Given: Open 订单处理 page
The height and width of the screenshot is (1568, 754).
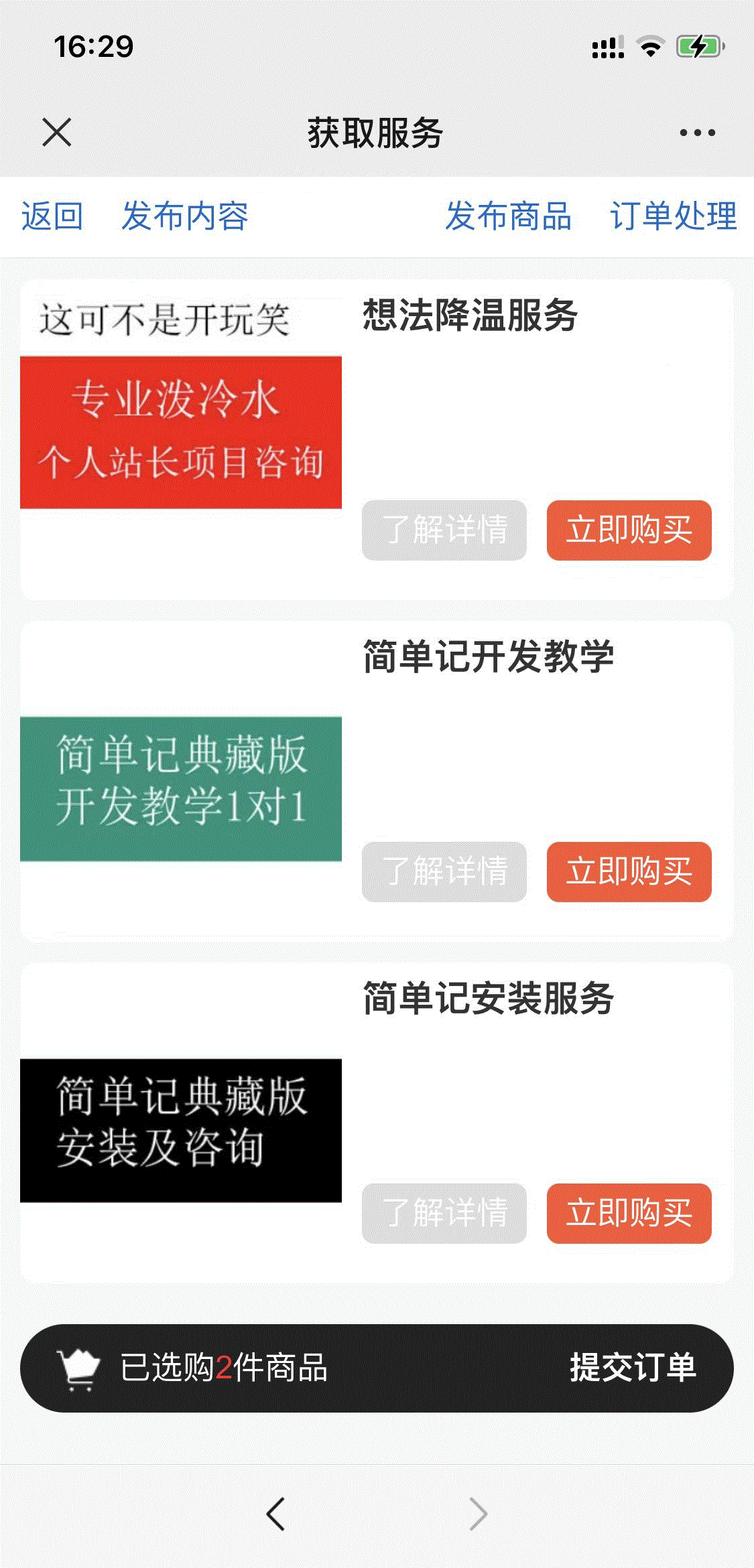Looking at the screenshot, I should (x=673, y=216).
